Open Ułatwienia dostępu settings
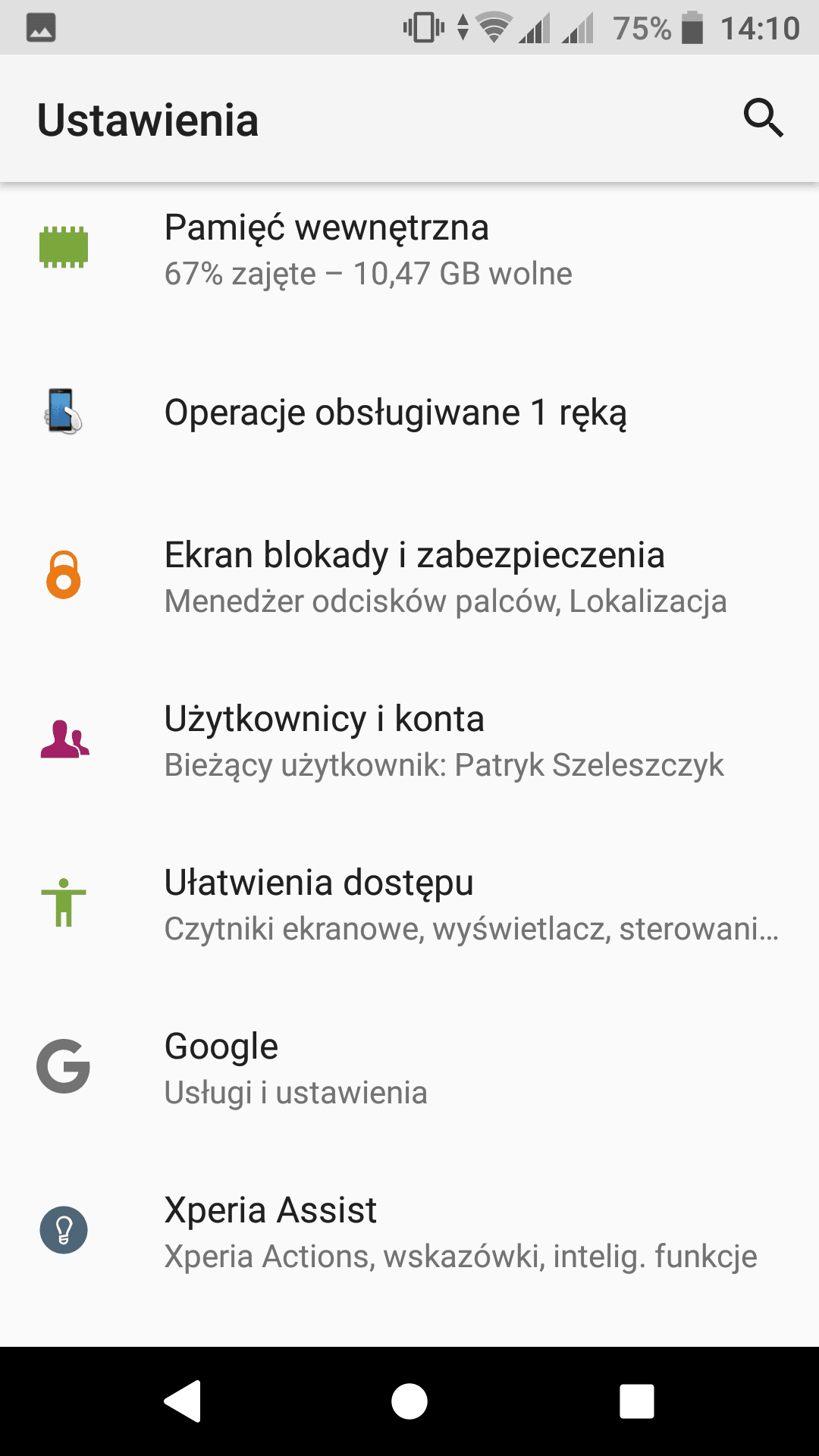The height and width of the screenshot is (1456, 819). click(x=409, y=904)
